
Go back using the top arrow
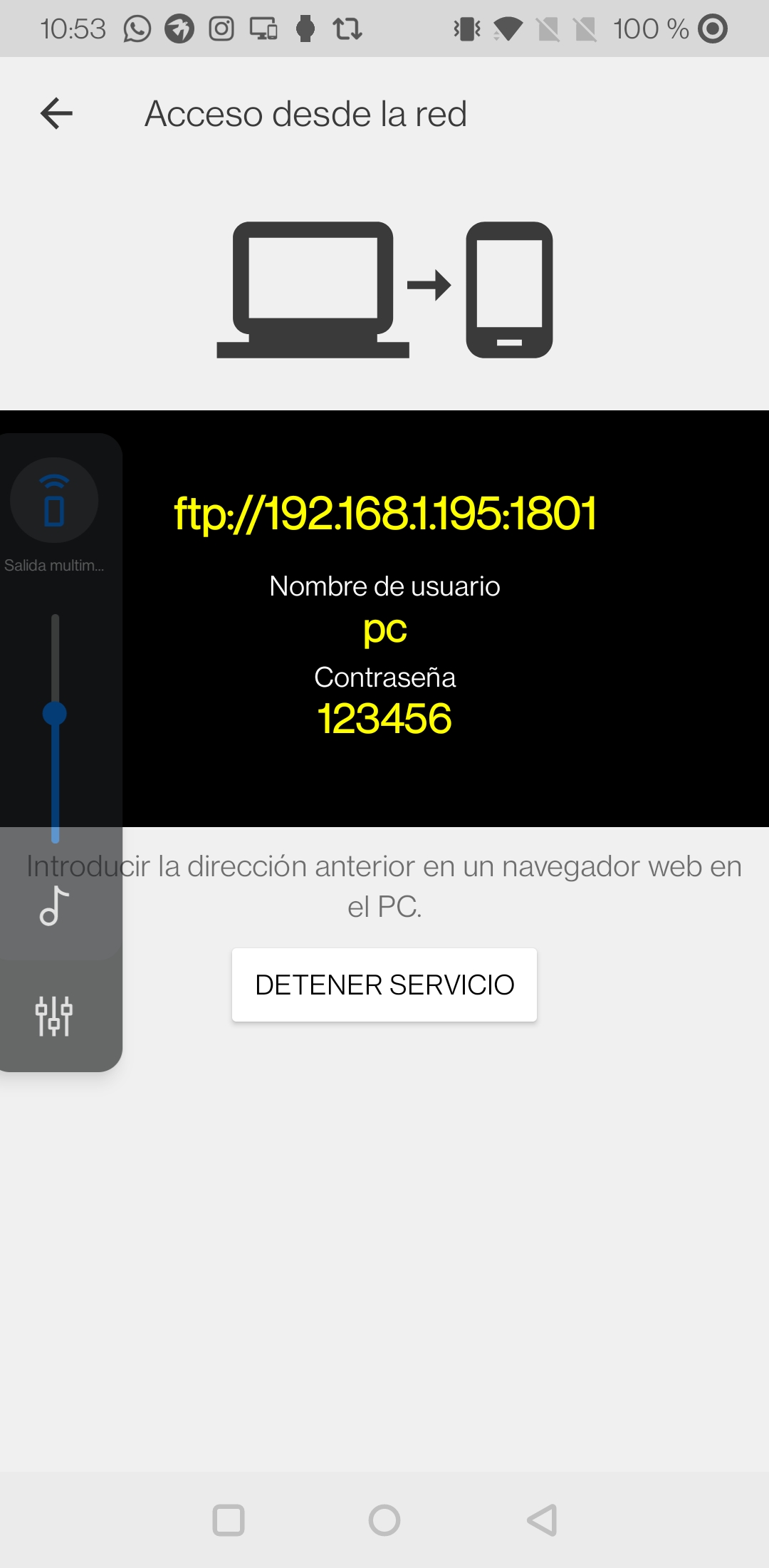coord(56,114)
